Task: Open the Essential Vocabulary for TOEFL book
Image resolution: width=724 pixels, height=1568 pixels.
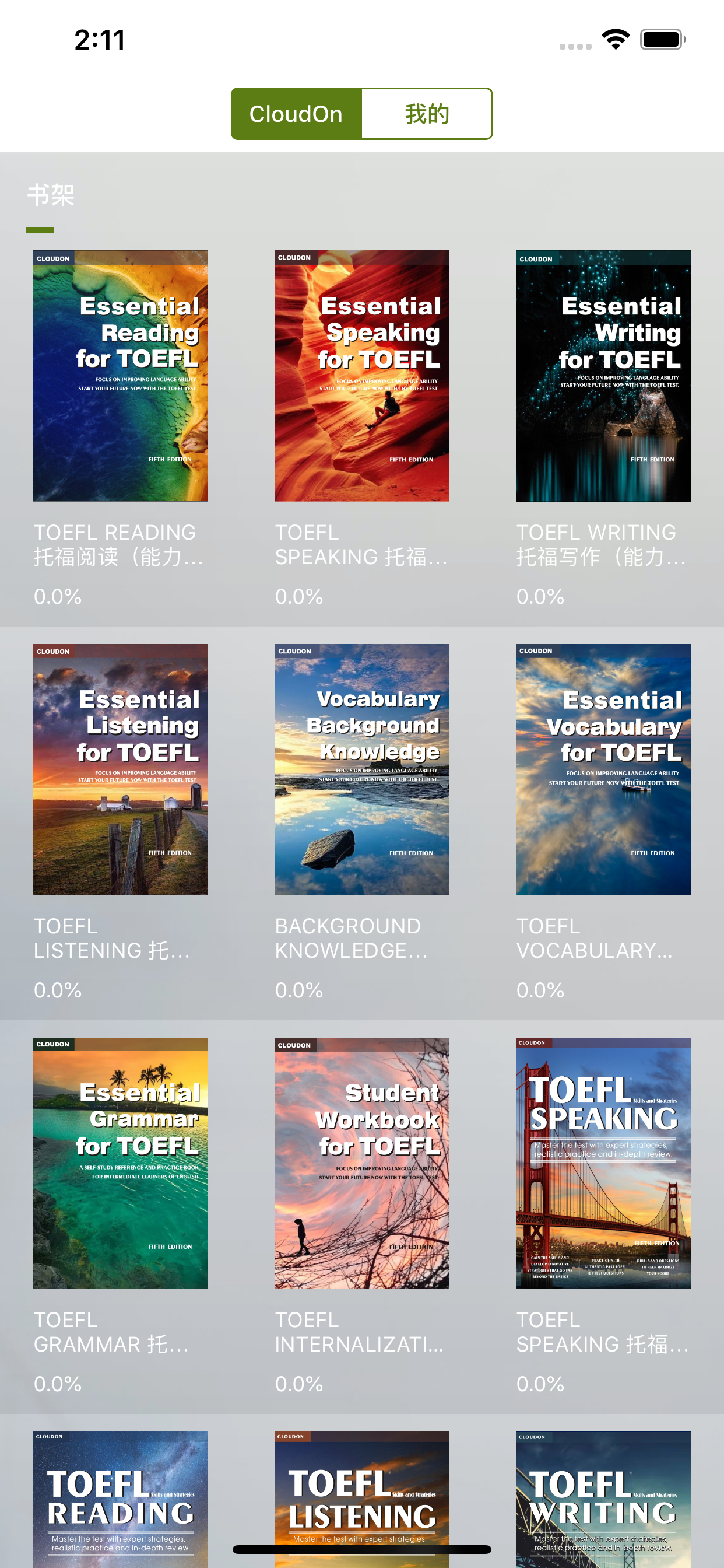Action: [x=603, y=769]
